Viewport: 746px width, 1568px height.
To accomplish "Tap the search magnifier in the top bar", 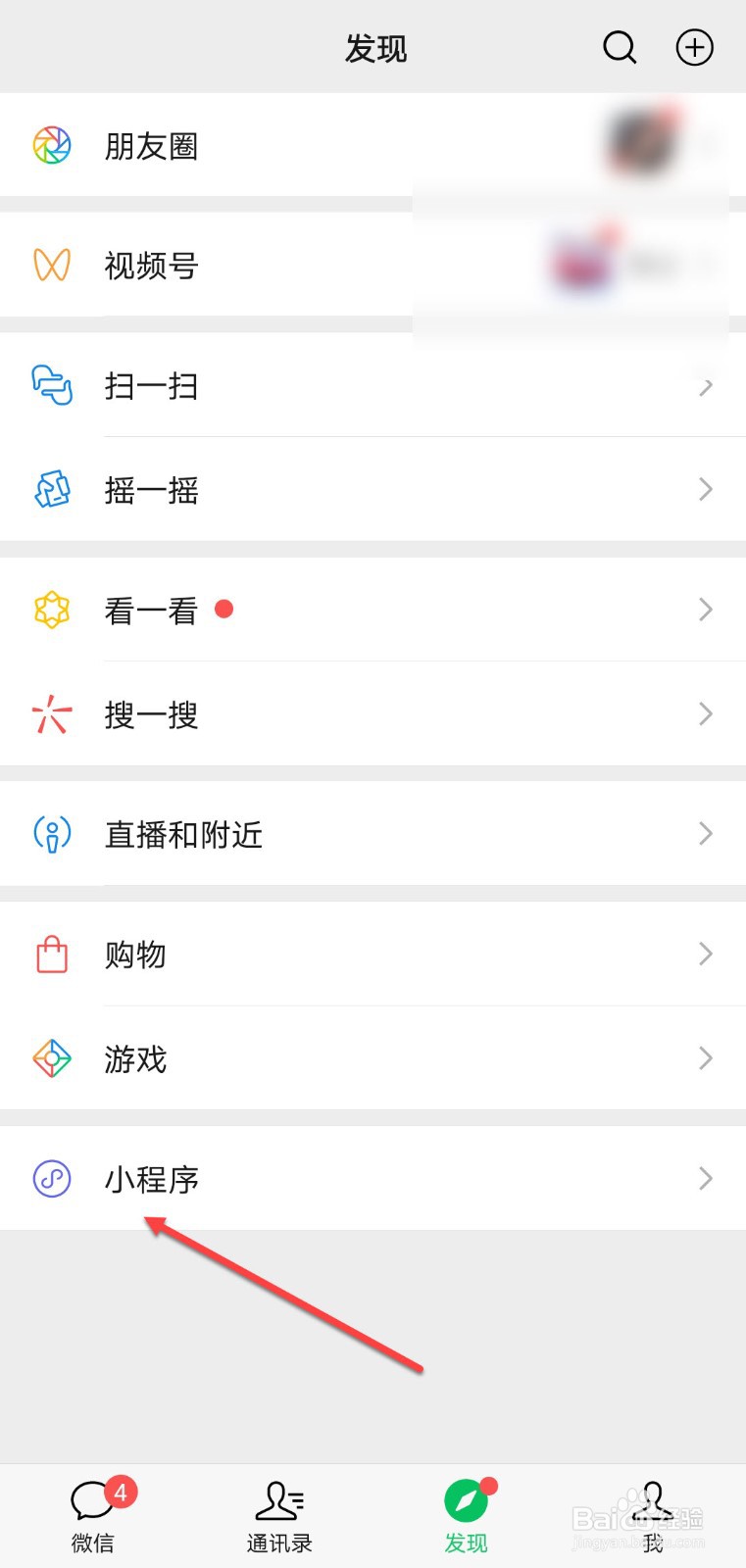I will point(620,47).
